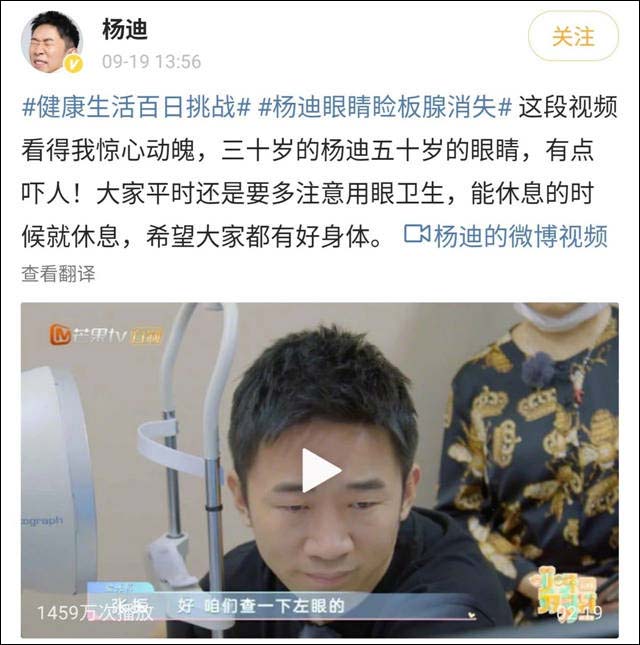
Task: Tap 查看翻译 to translate the post
Action: tap(58, 273)
